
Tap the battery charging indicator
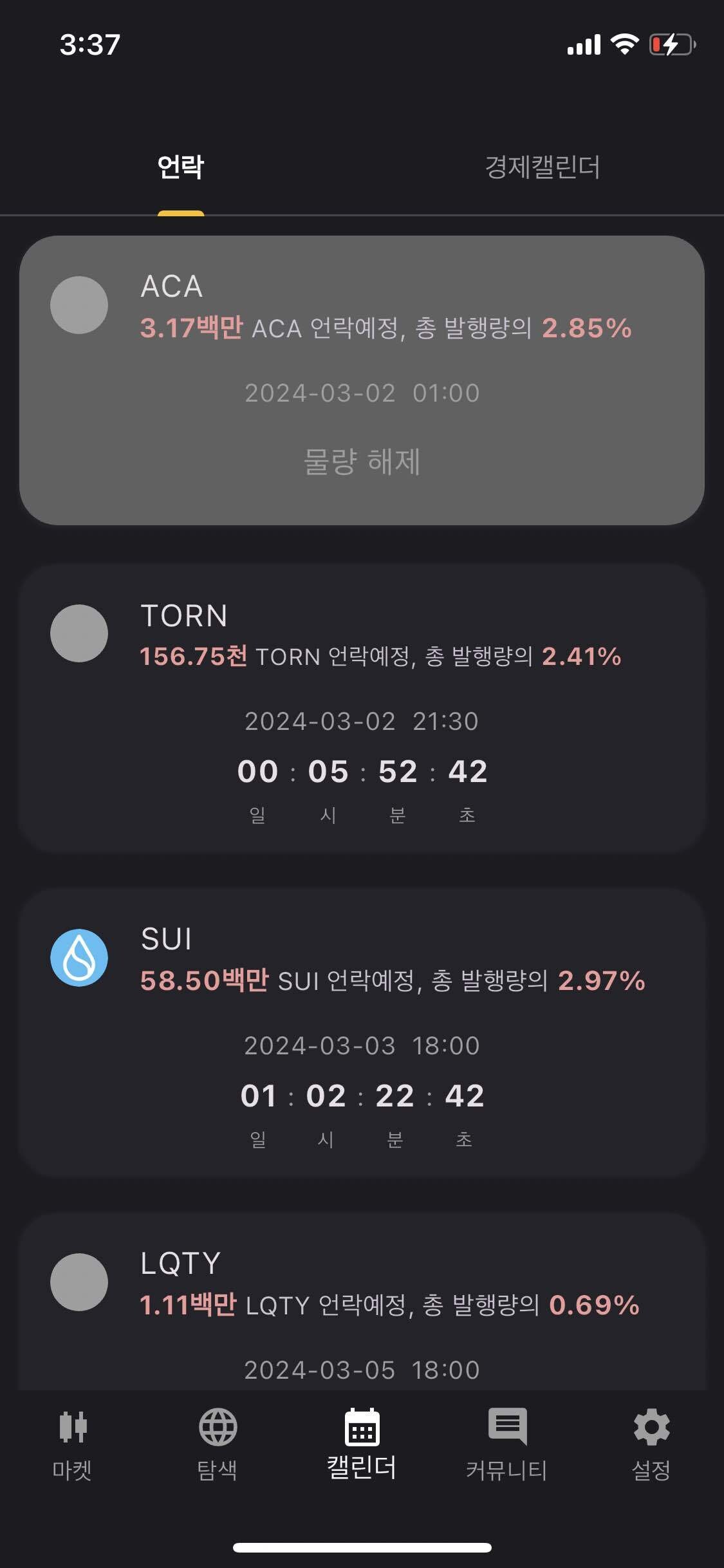[672, 42]
